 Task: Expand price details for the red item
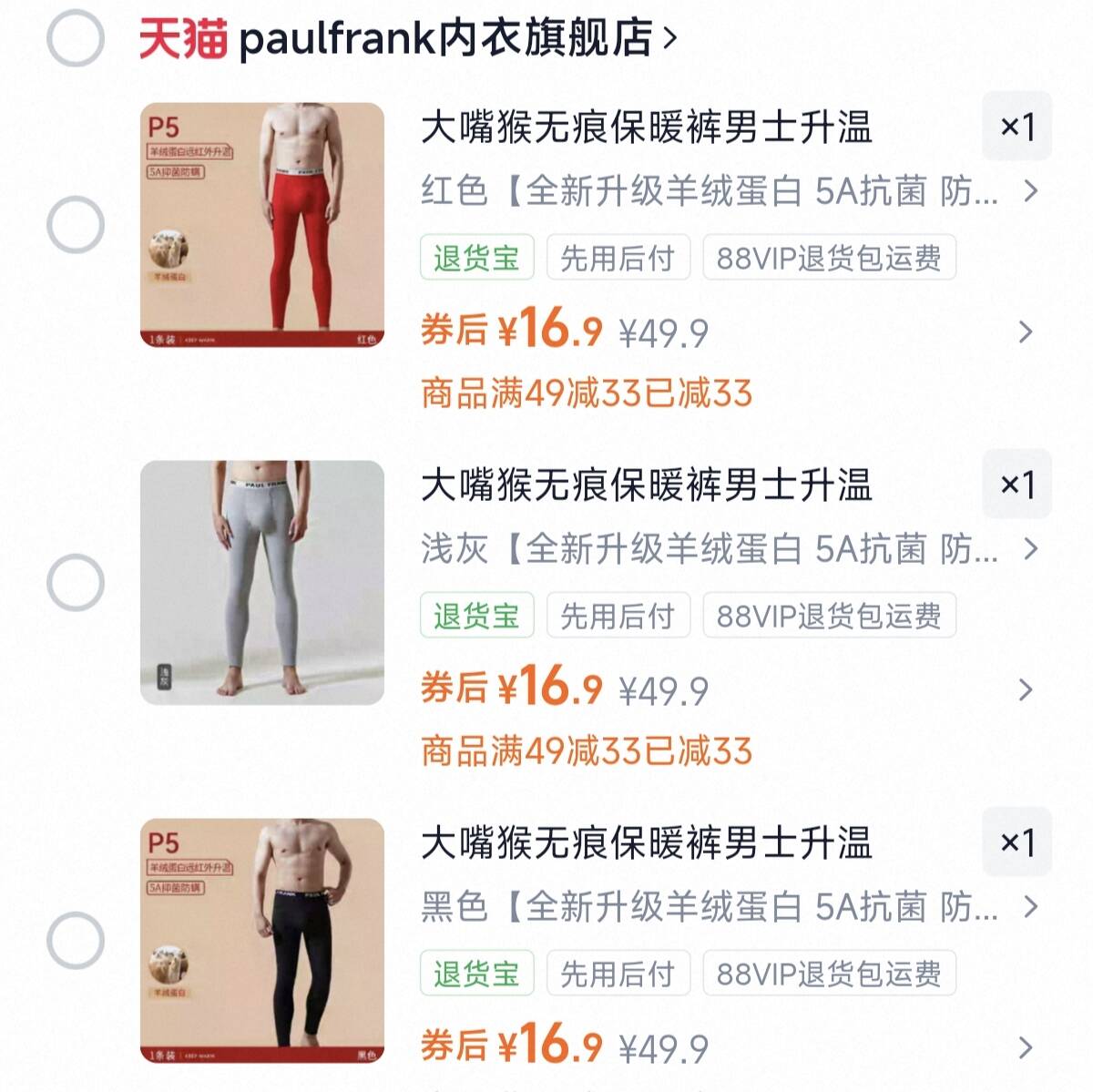click(1026, 332)
